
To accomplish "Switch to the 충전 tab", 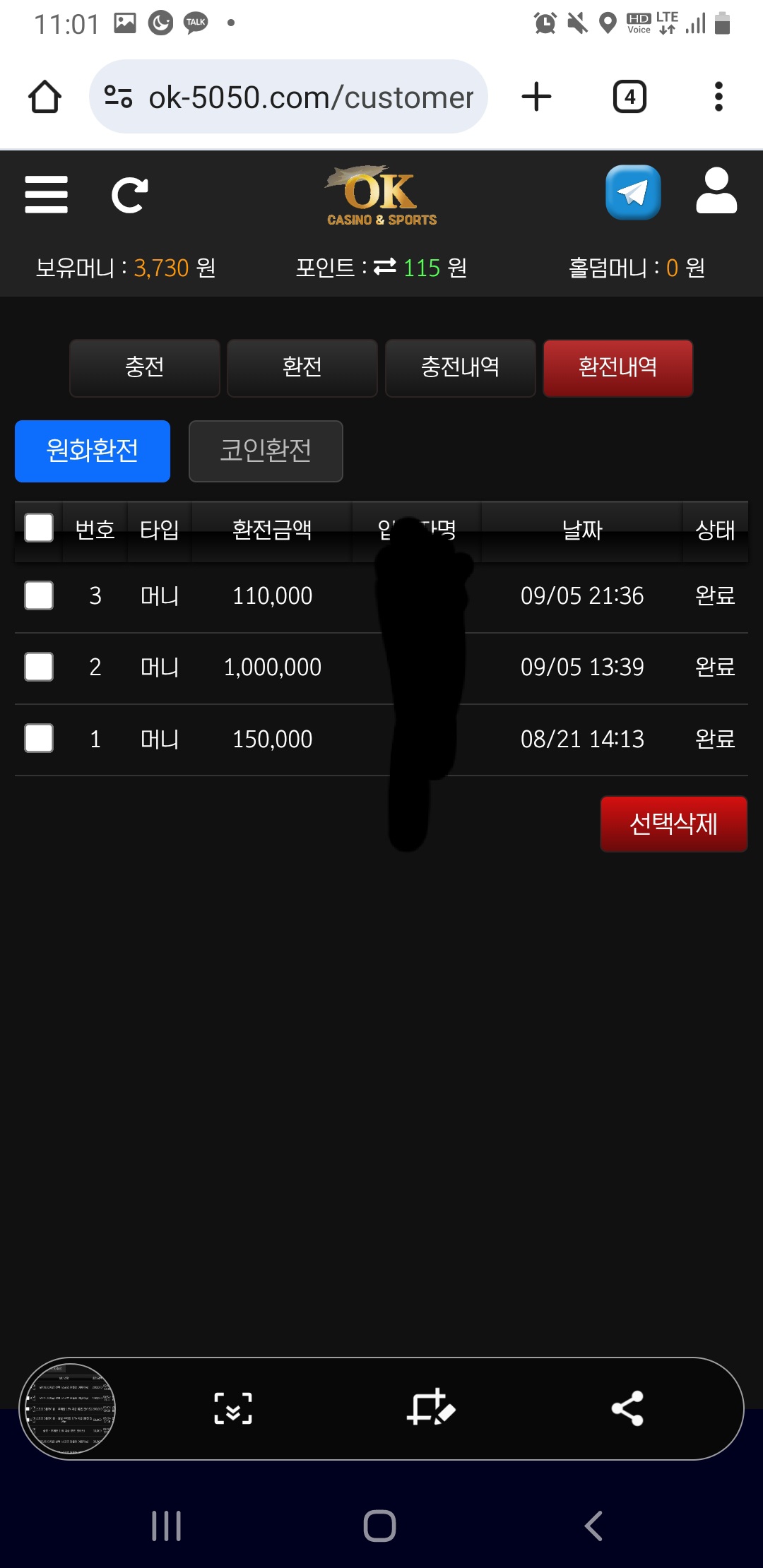I will click(x=145, y=367).
